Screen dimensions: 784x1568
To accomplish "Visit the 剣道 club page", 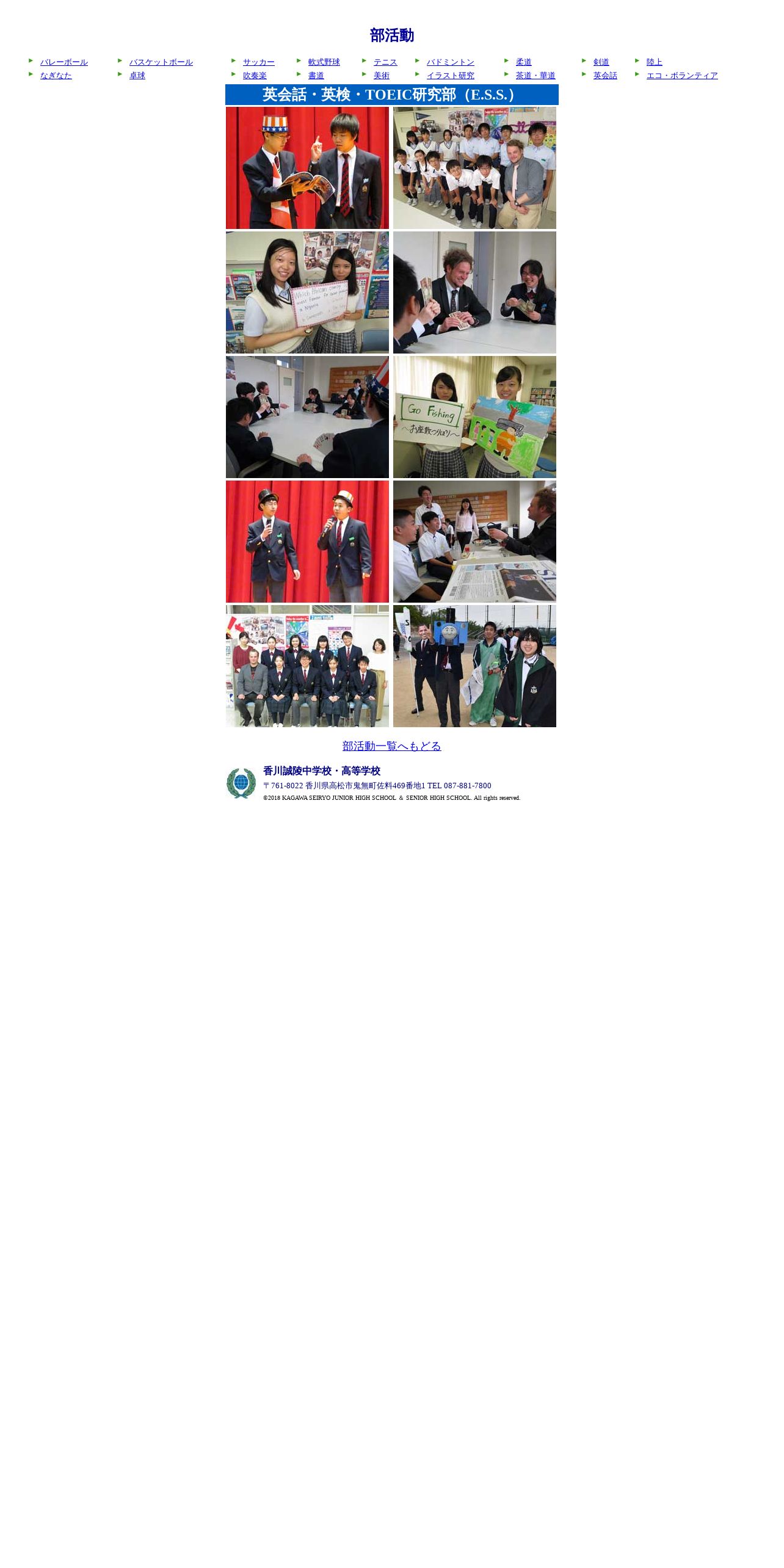I will coord(601,62).
